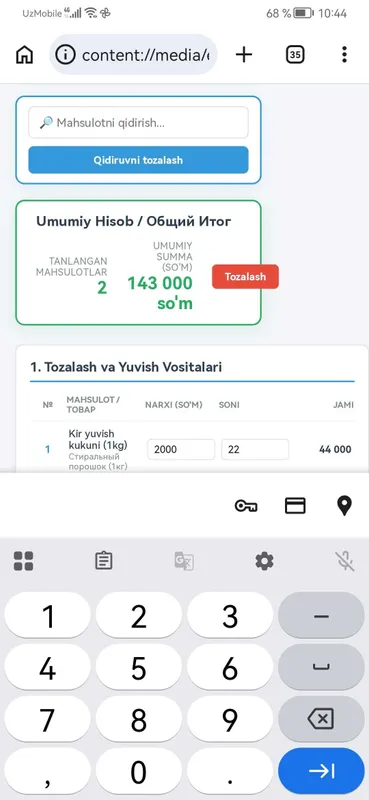Image resolution: width=369 pixels, height=800 pixels.
Task: Edit the price field showing 2000
Action: pyautogui.click(x=181, y=449)
